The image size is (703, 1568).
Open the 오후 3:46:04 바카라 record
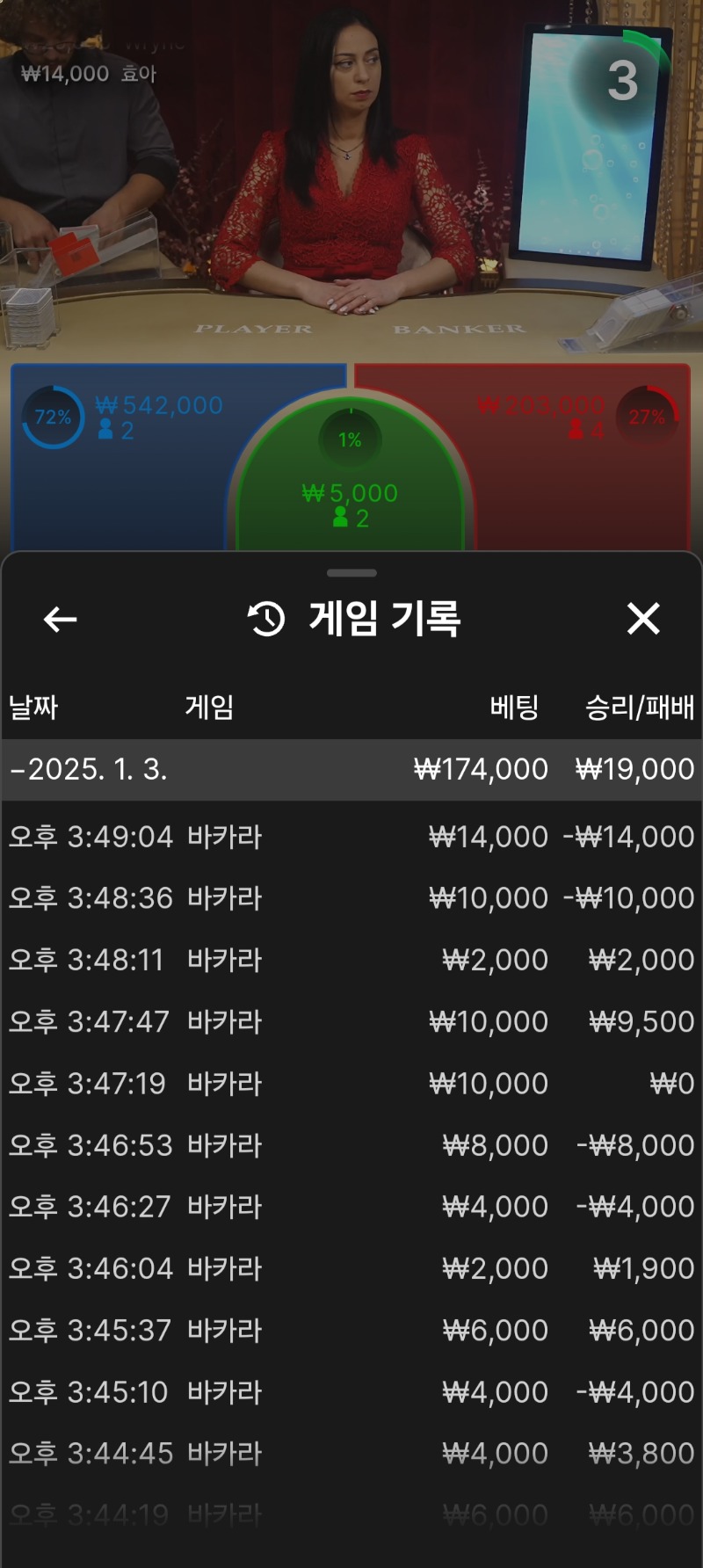click(x=351, y=1268)
